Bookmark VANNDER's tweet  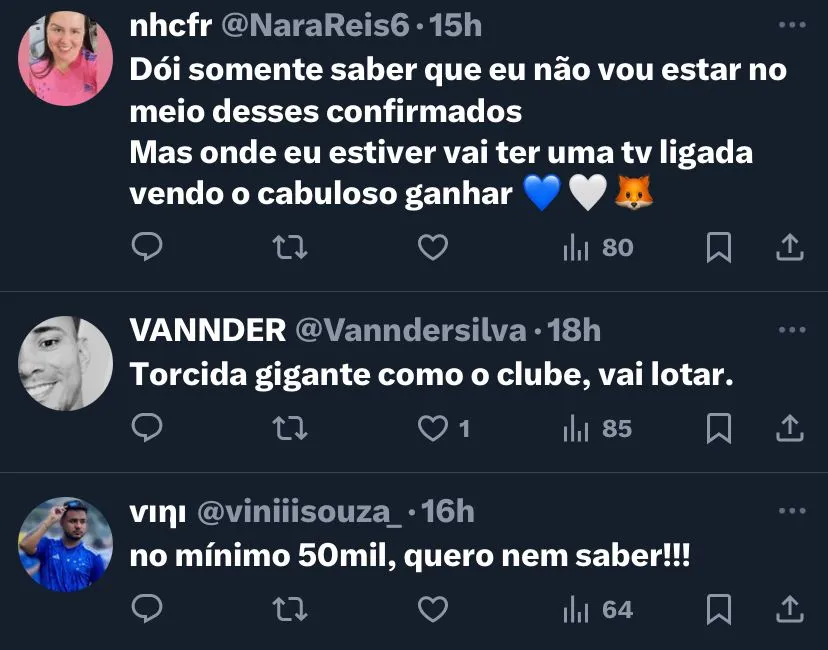[719, 428]
